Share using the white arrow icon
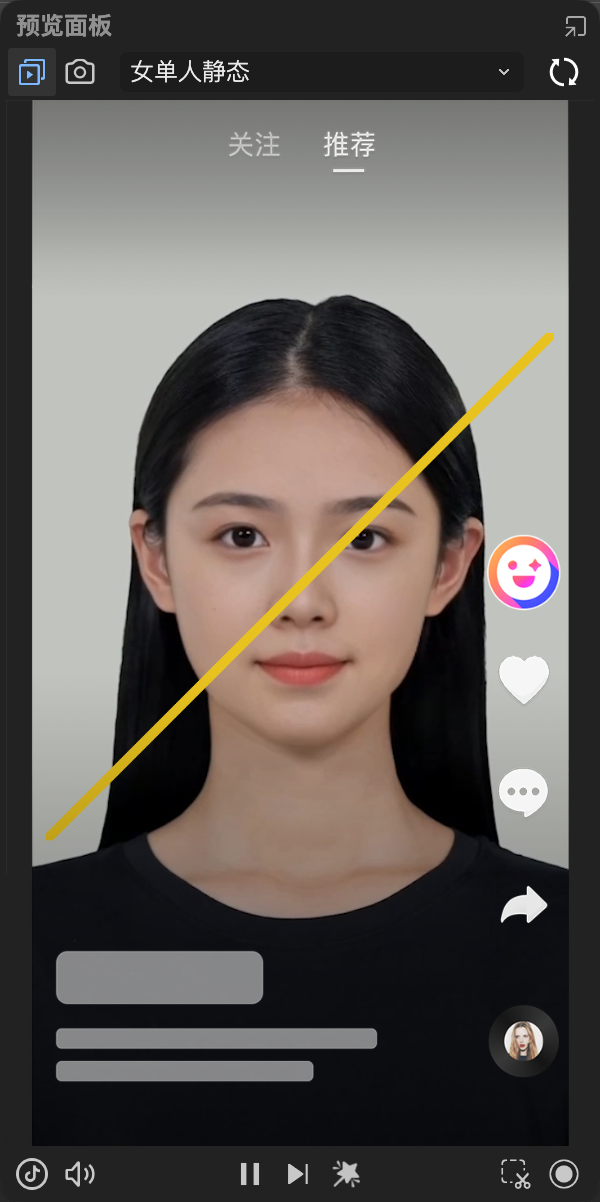Image resolution: width=600 pixels, height=1202 pixels. click(x=524, y=905)
